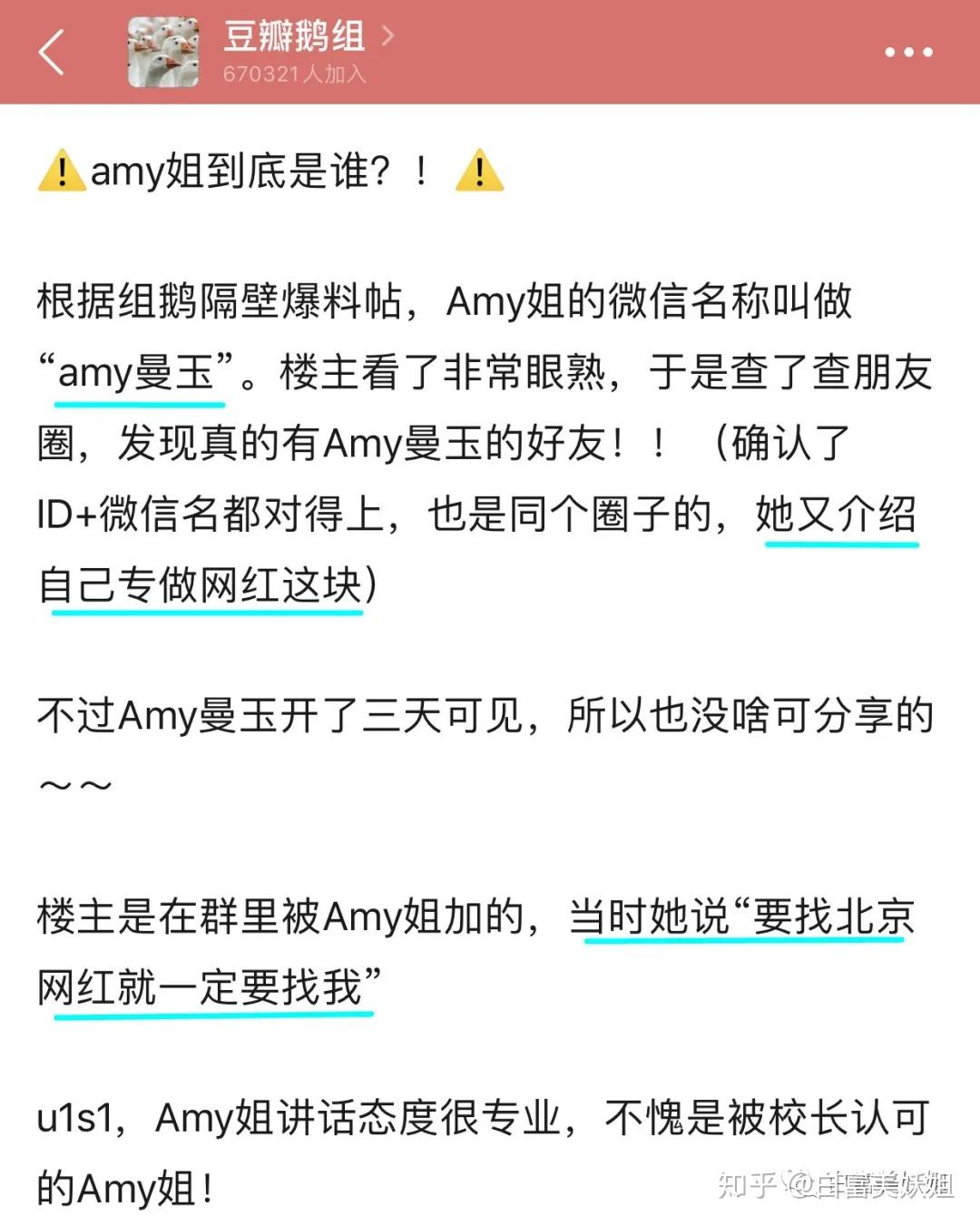Open the three-dot overflow menu
Viewport: 980px width, 1226px height.
pyautogui.click(x=908, y=53)
